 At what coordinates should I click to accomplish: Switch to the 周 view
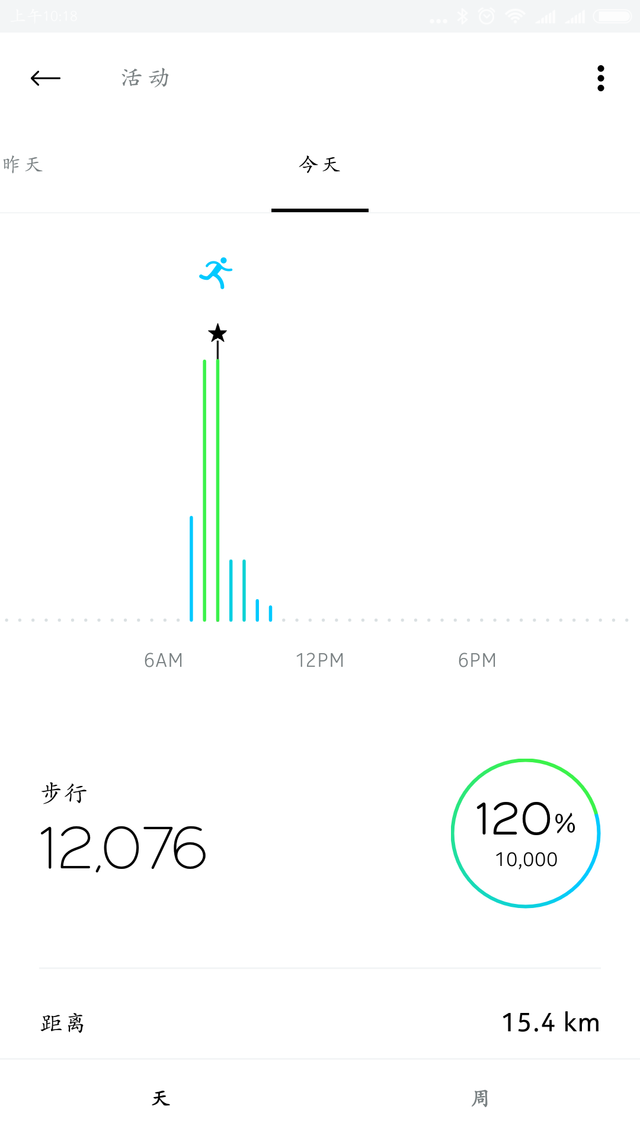[480, 1098]
